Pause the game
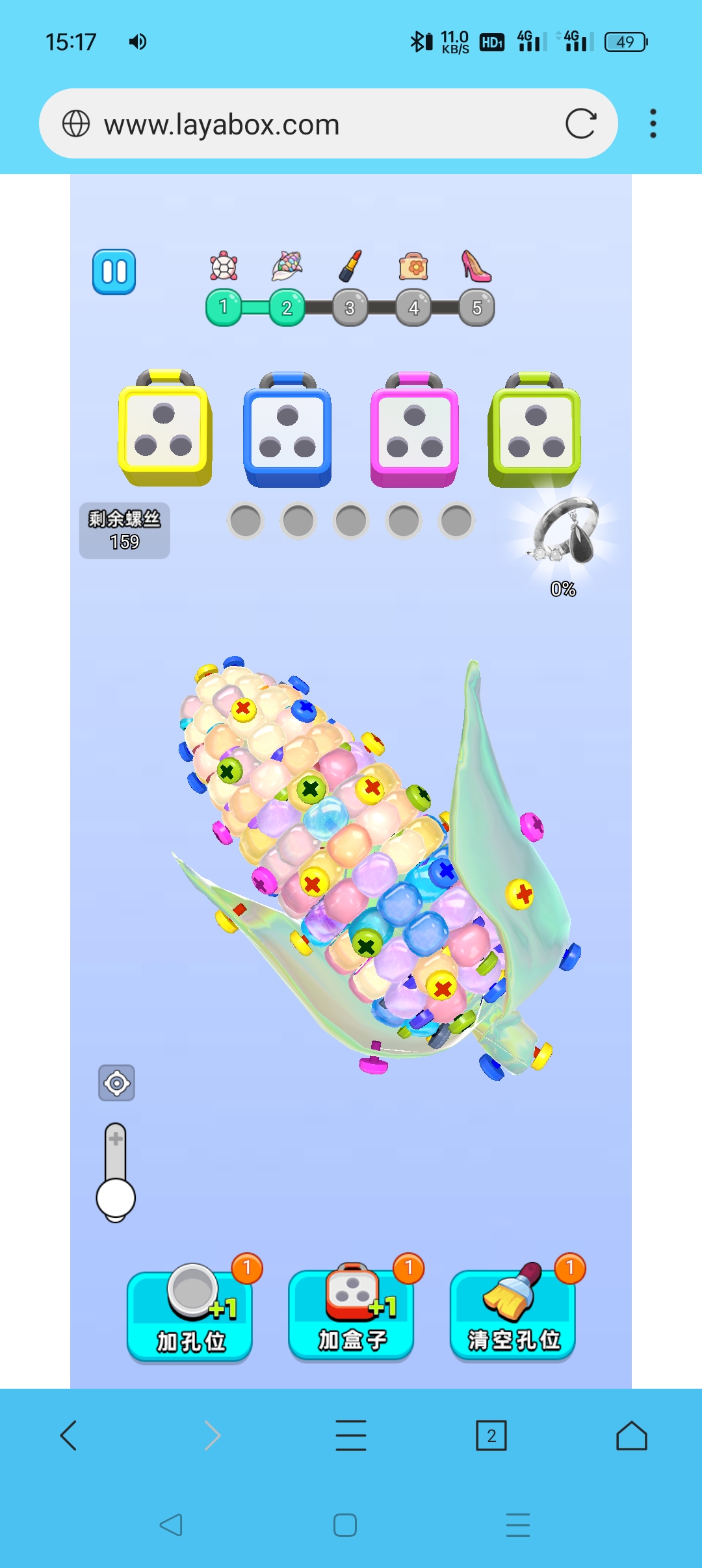The image size is (702, 1568). pyautogui.click(x=114, y=272)
